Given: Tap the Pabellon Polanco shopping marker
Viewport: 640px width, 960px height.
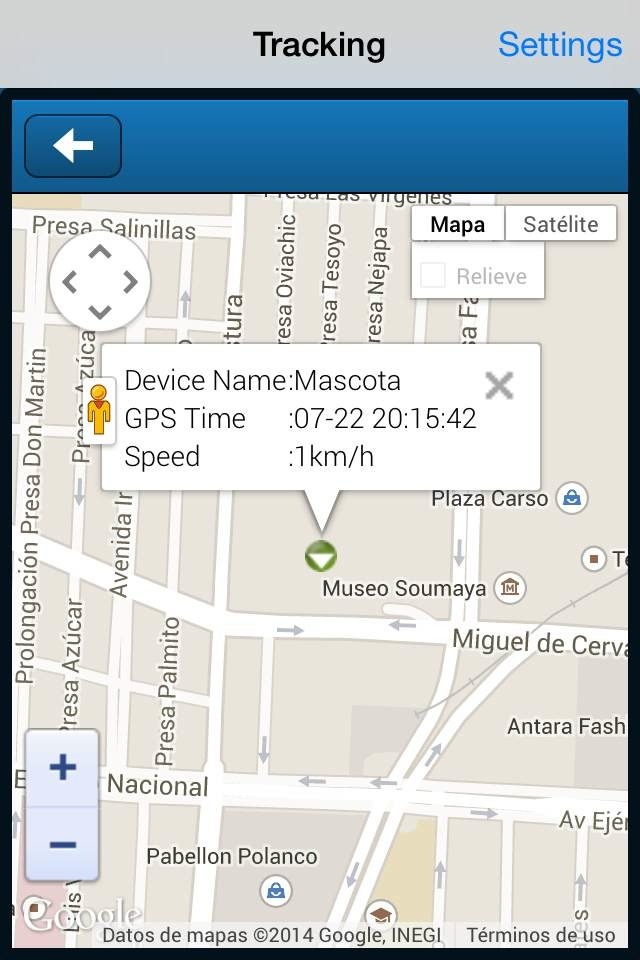Looking at the screenshot, I should (275, 888).
